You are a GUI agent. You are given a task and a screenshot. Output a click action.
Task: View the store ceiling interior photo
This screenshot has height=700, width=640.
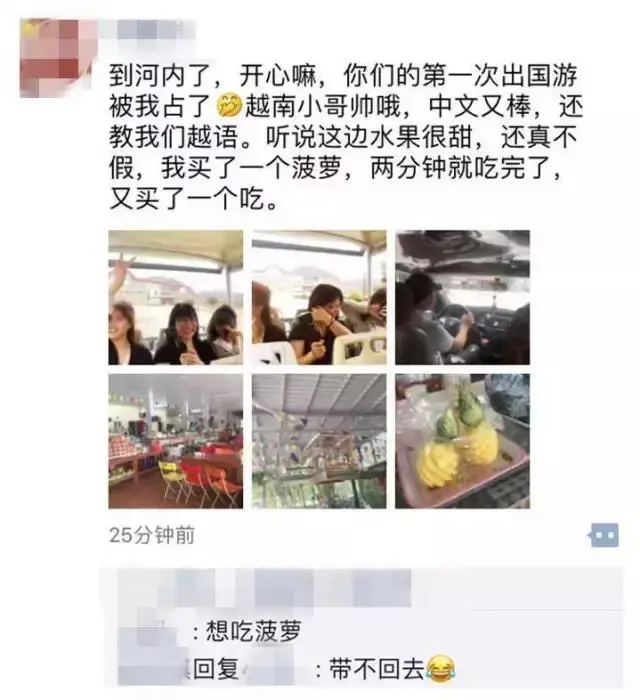click(x=318, y=441)
